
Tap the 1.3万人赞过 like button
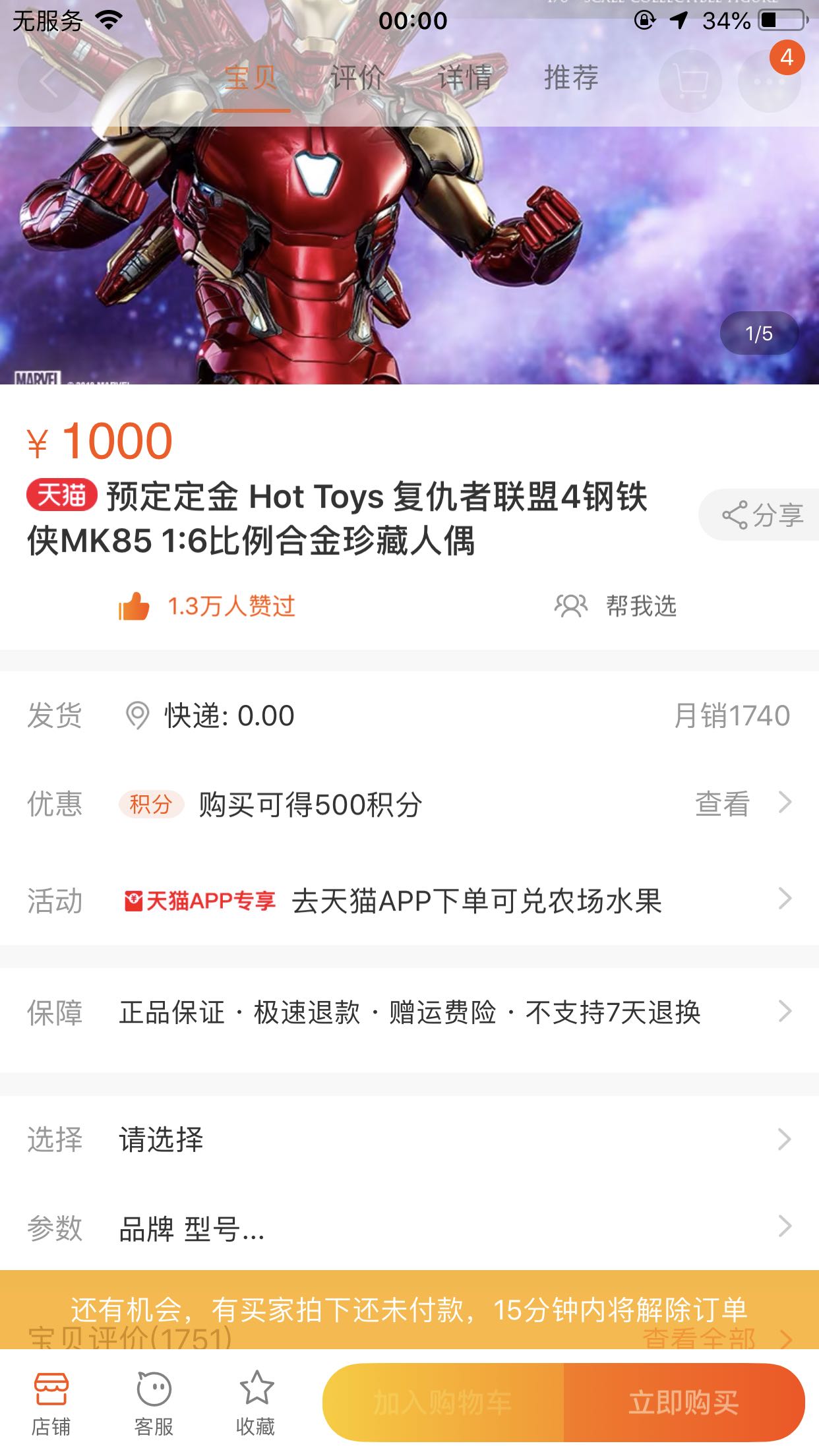[x=206, y=605]
